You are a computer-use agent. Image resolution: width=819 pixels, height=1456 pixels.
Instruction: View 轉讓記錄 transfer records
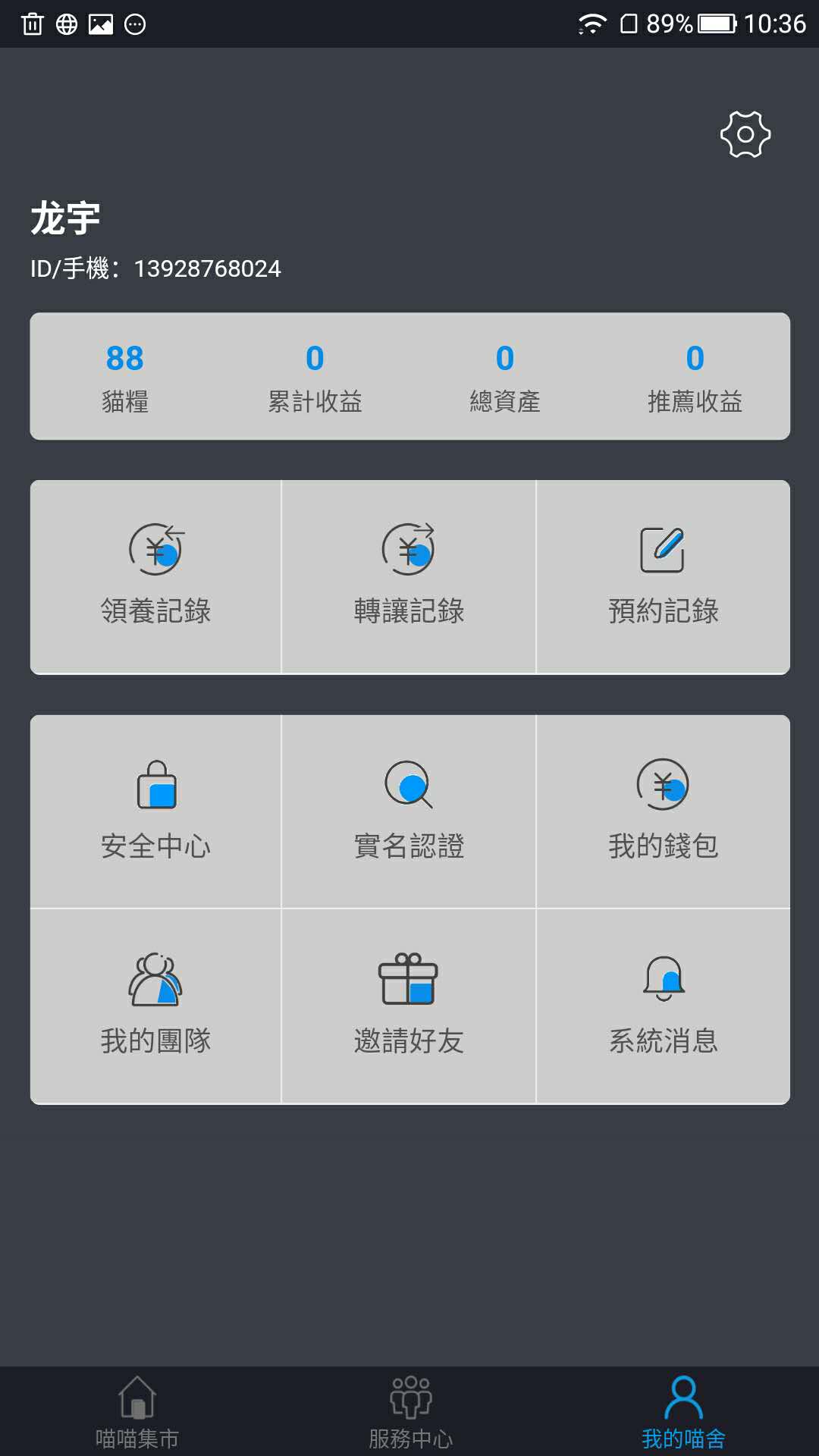409,576
